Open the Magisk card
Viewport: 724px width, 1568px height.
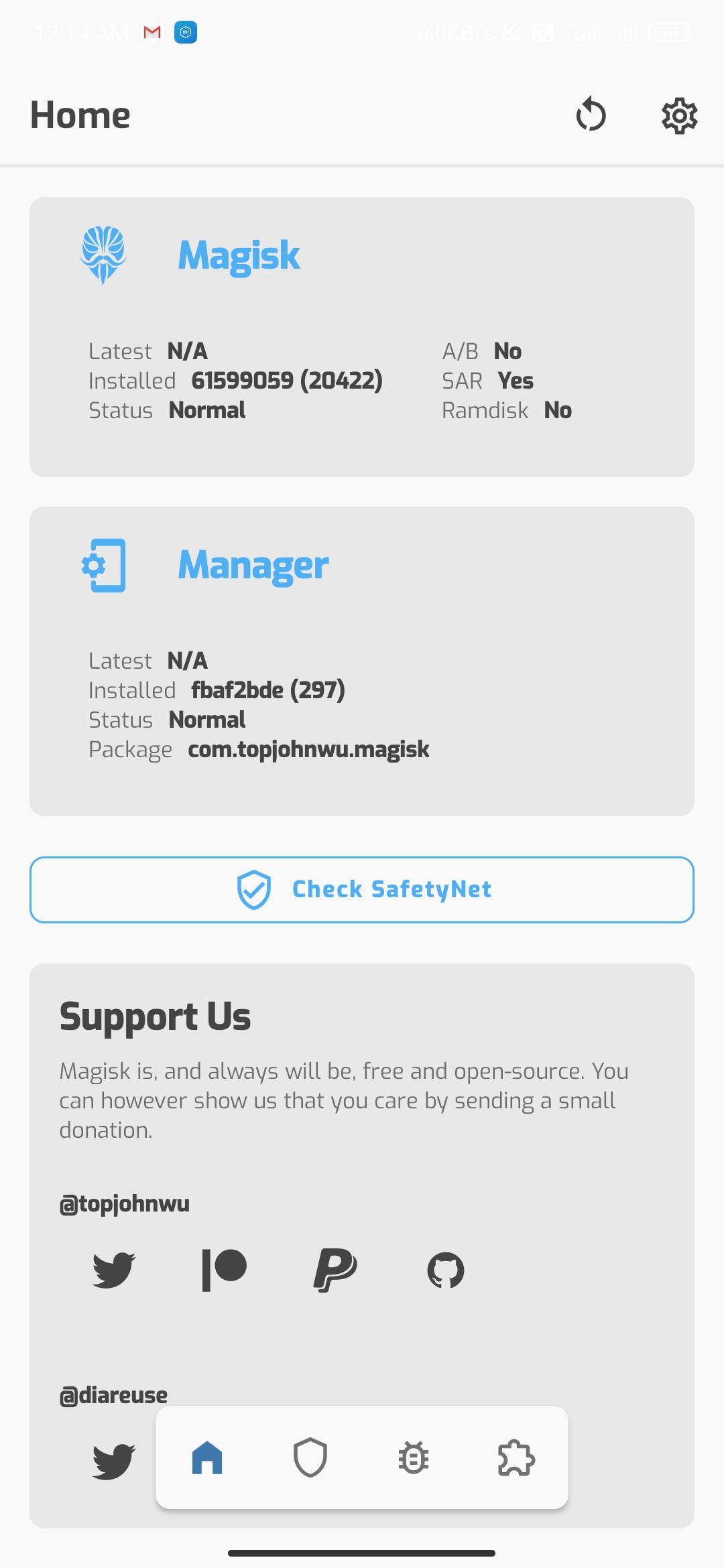[x=362, y=336]
